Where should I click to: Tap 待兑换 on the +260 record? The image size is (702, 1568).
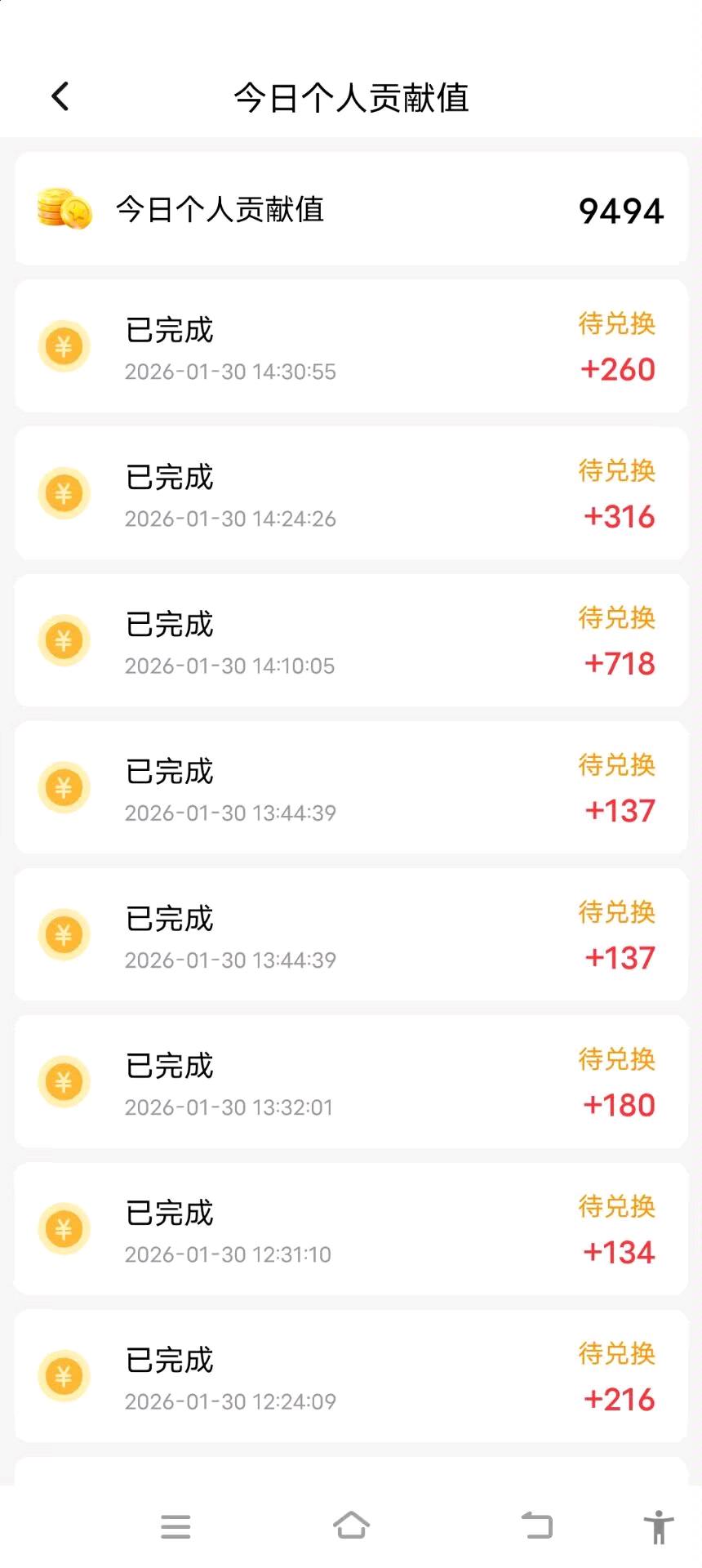click(616, 324)
